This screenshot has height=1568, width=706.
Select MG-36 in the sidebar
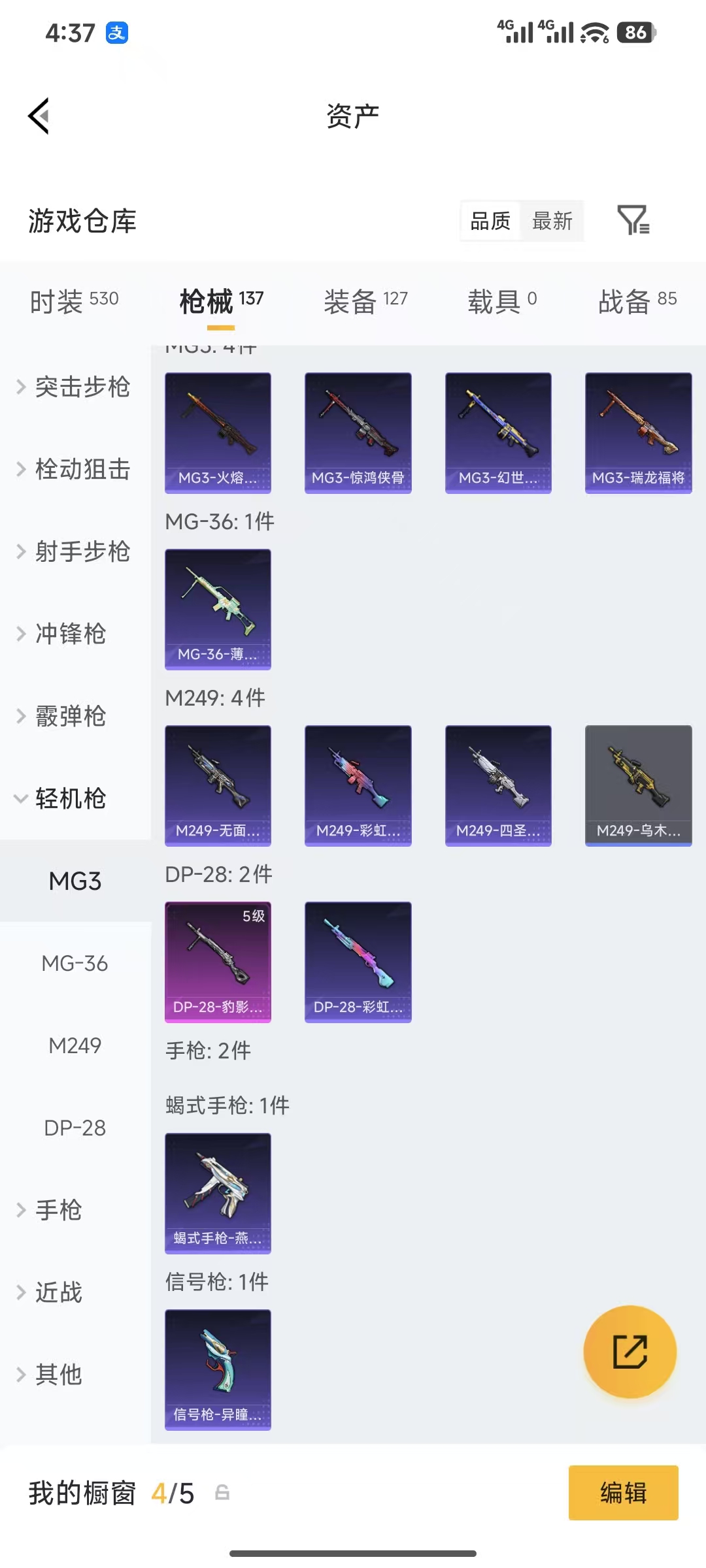75,963
